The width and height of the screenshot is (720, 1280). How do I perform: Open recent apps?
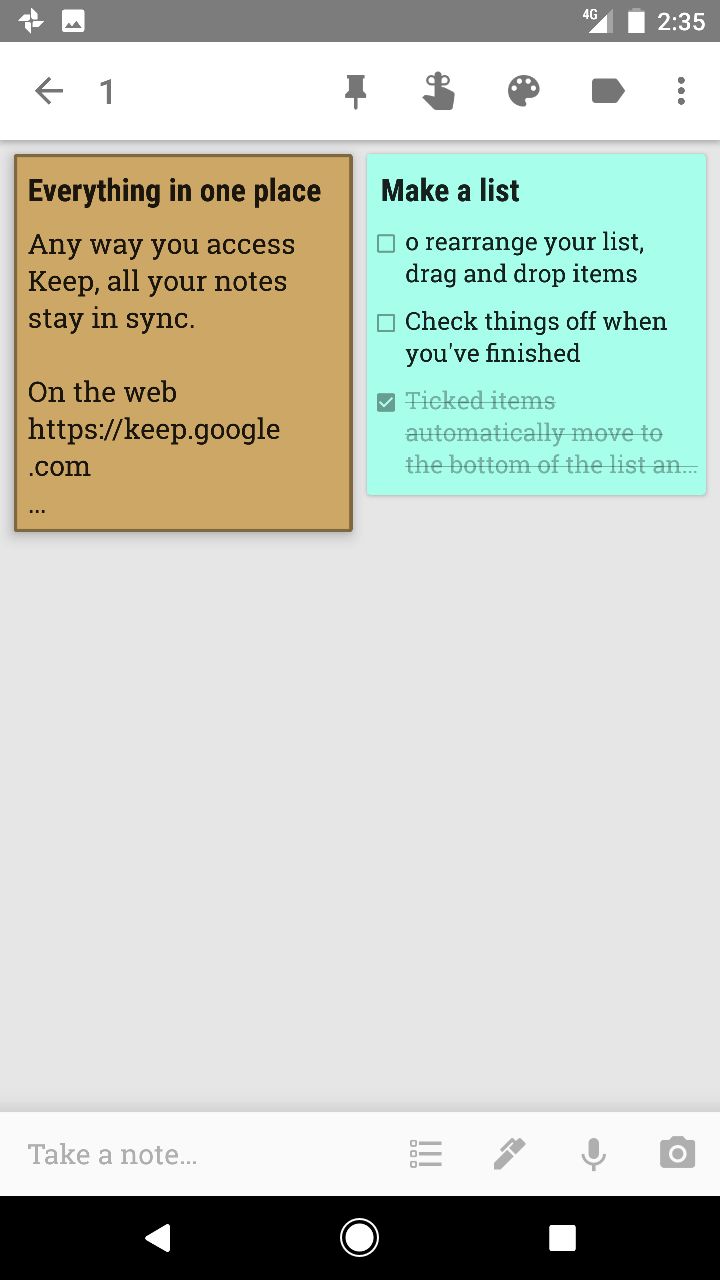point(562,1238)
